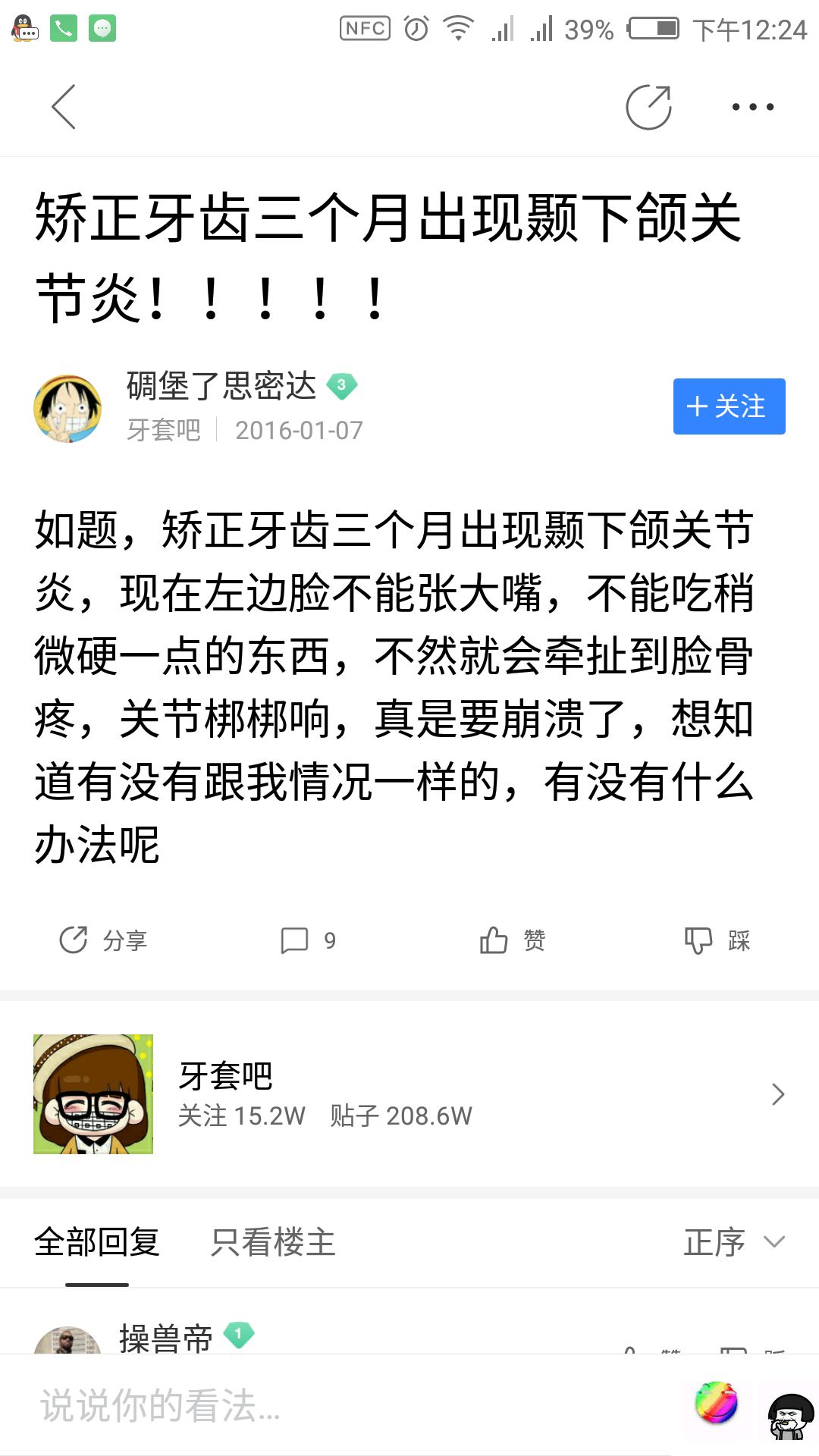Follow the author with the +关注 button
The image size is (819, 1456).
(729, 406)
